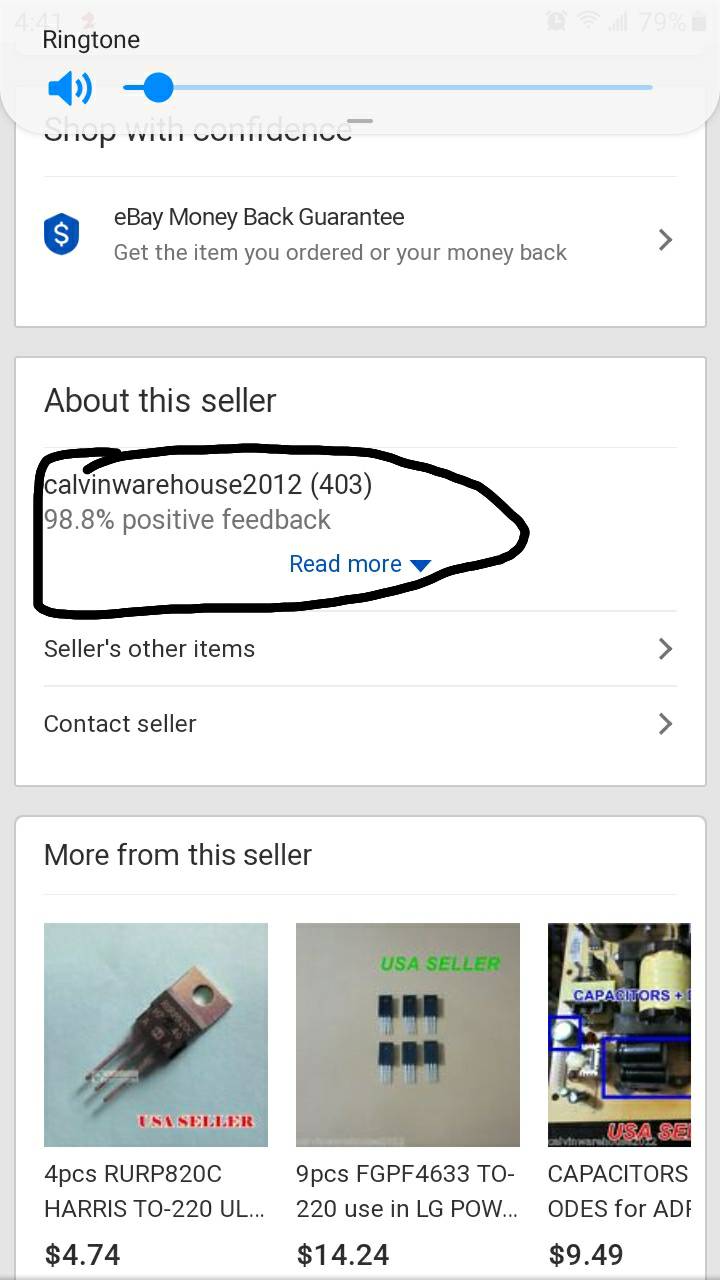Open the CAPACITORS listing priced $9.49

(x=620, y=1035)
